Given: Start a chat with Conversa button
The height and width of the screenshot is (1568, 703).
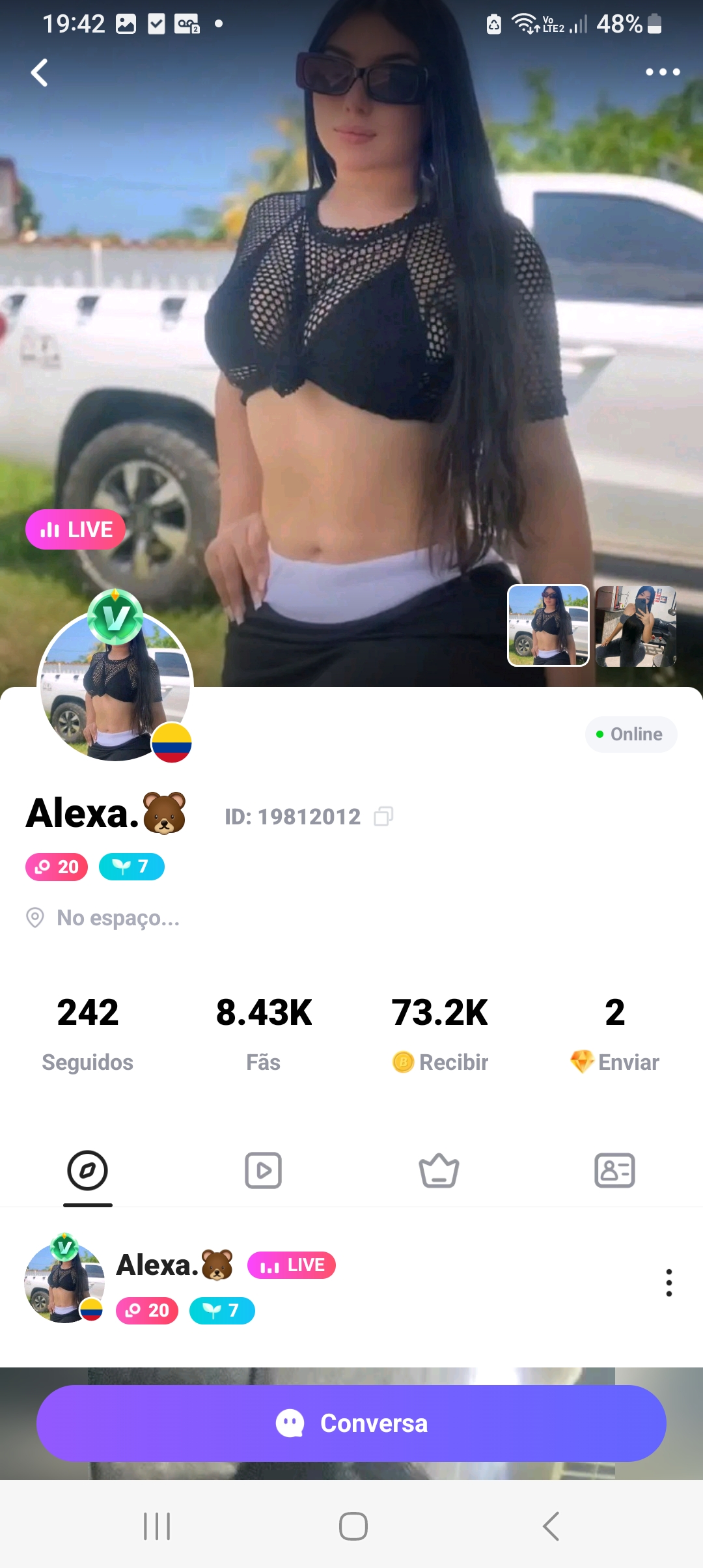Looking at the screenshot, I should (351, 1423).
